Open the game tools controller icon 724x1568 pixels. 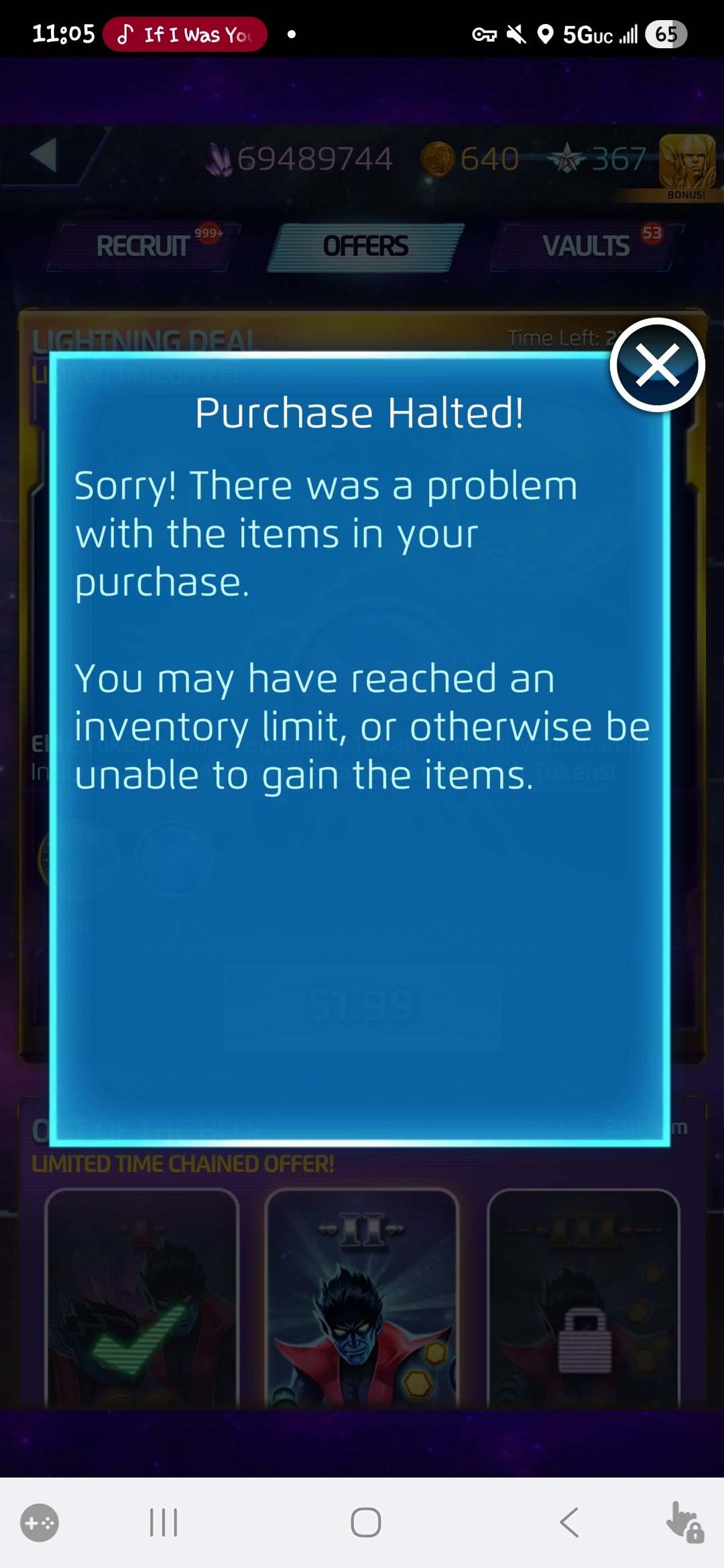pos(40,1522)
